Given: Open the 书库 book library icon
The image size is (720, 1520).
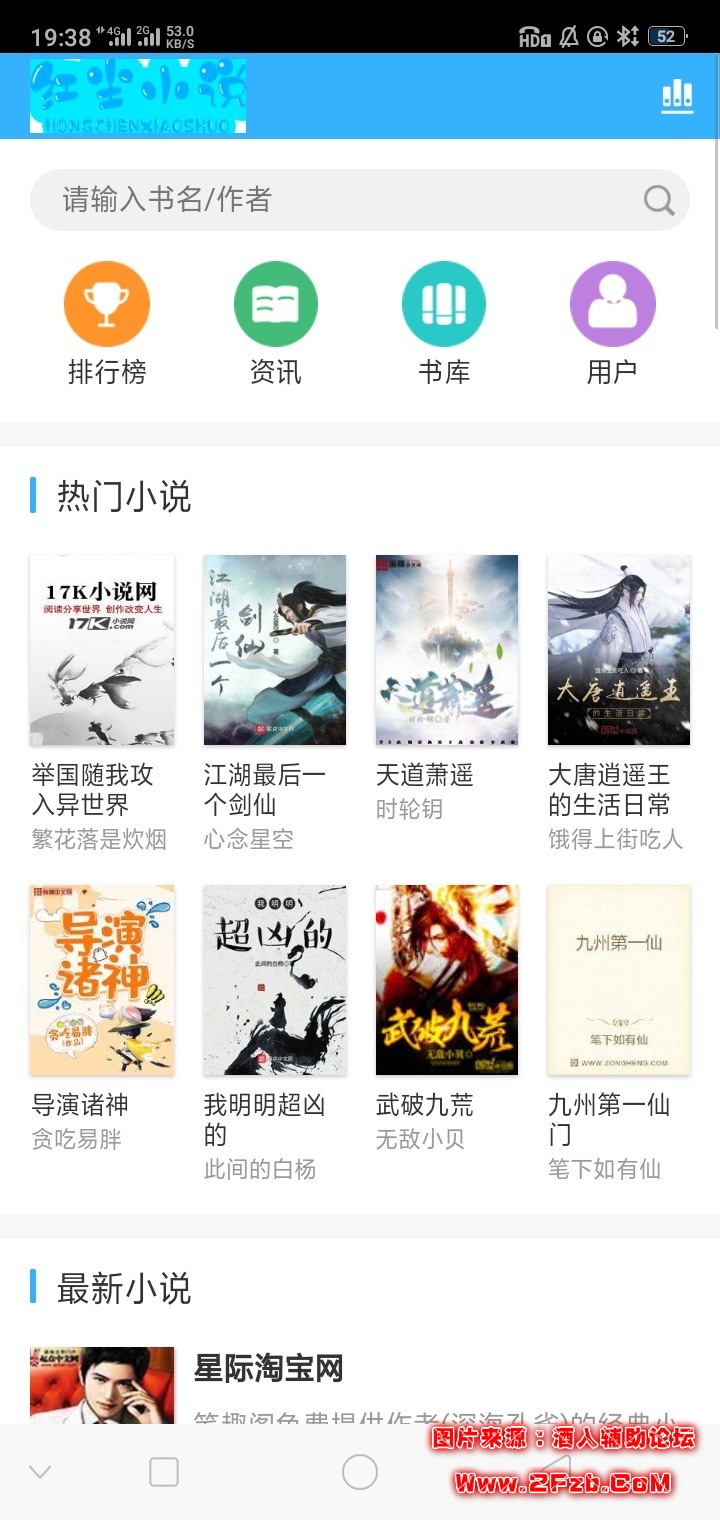Looking at the screenshot, I should click(x=443, y=303).
